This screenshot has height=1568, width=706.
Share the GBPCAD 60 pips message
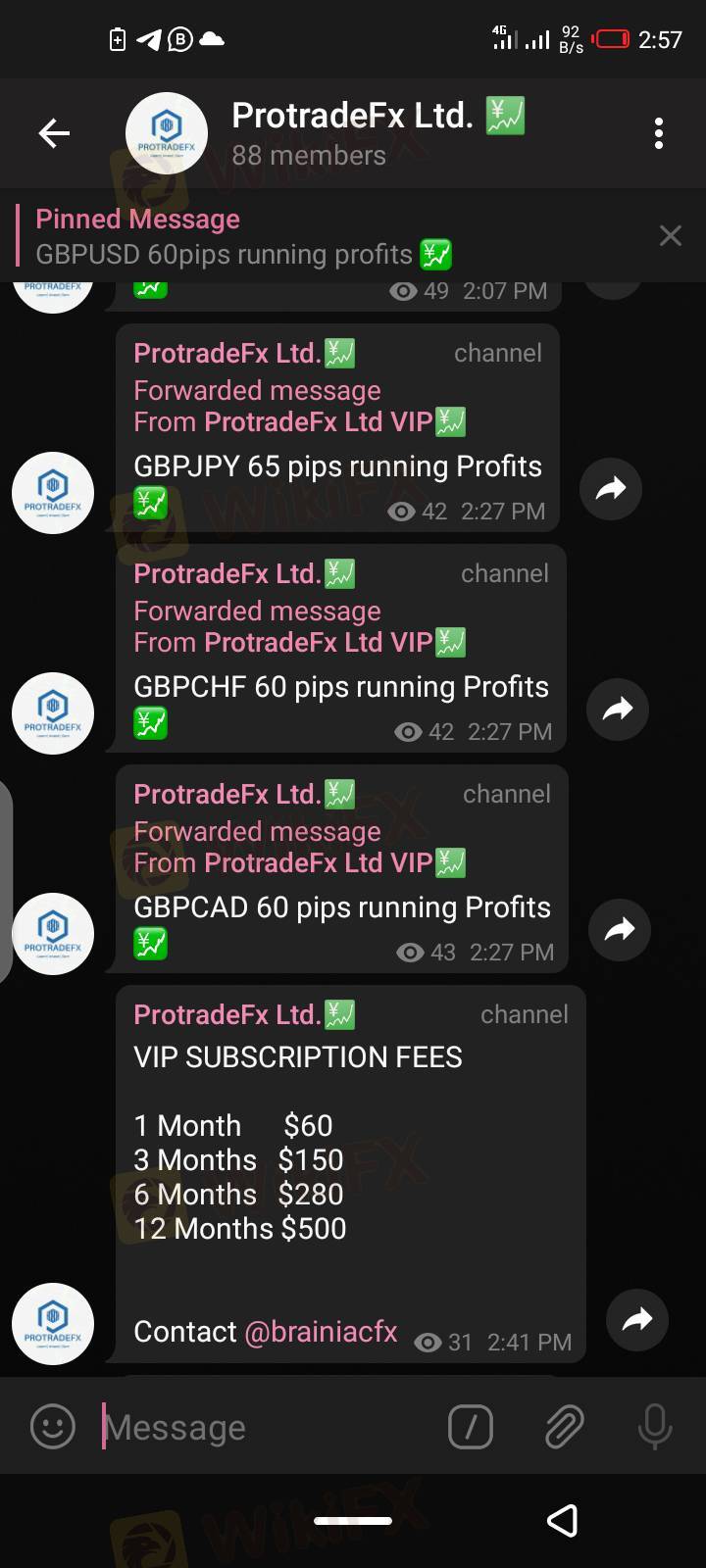620,929
